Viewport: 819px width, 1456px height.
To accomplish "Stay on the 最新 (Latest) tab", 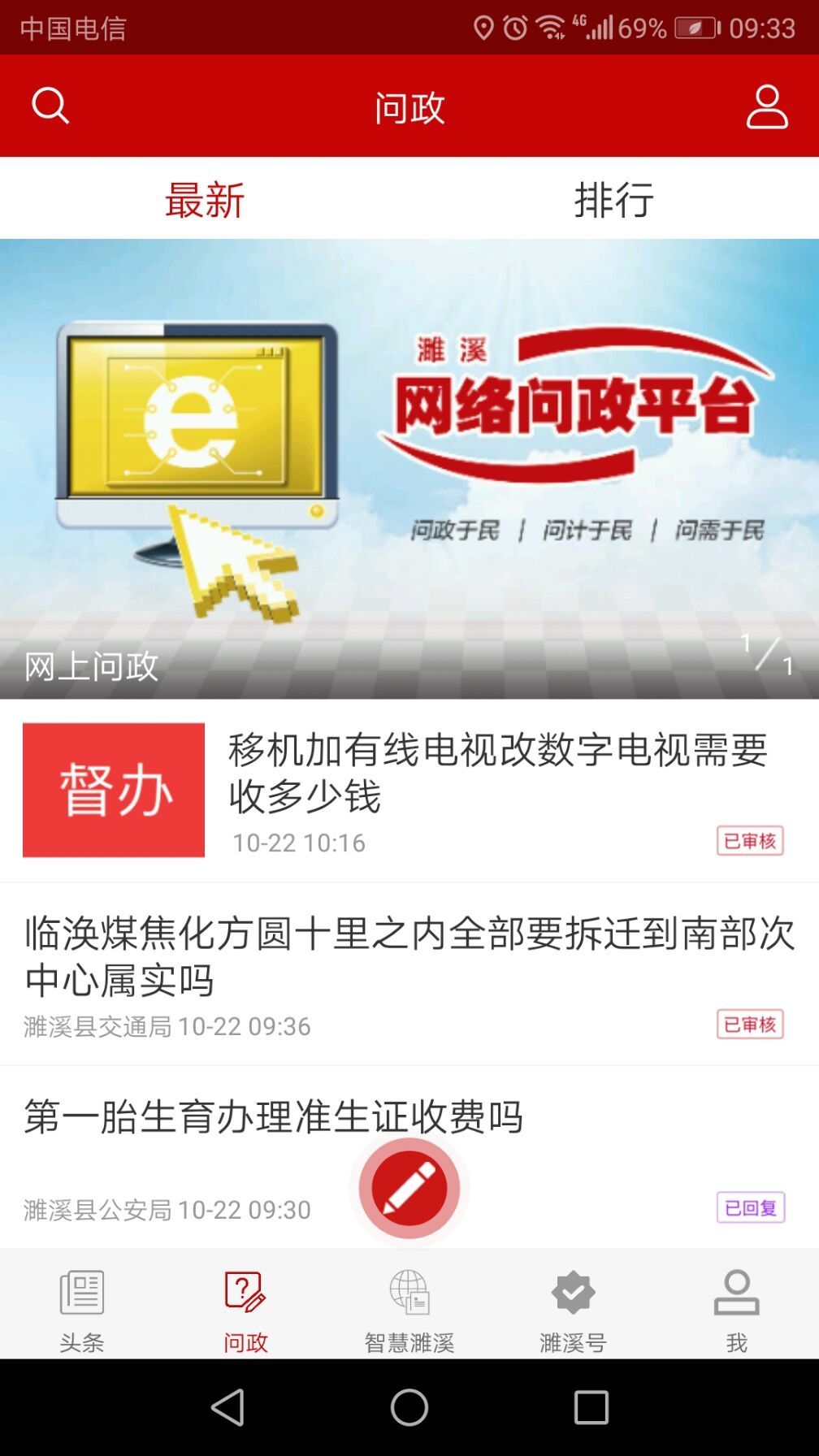I will [205, 199].
